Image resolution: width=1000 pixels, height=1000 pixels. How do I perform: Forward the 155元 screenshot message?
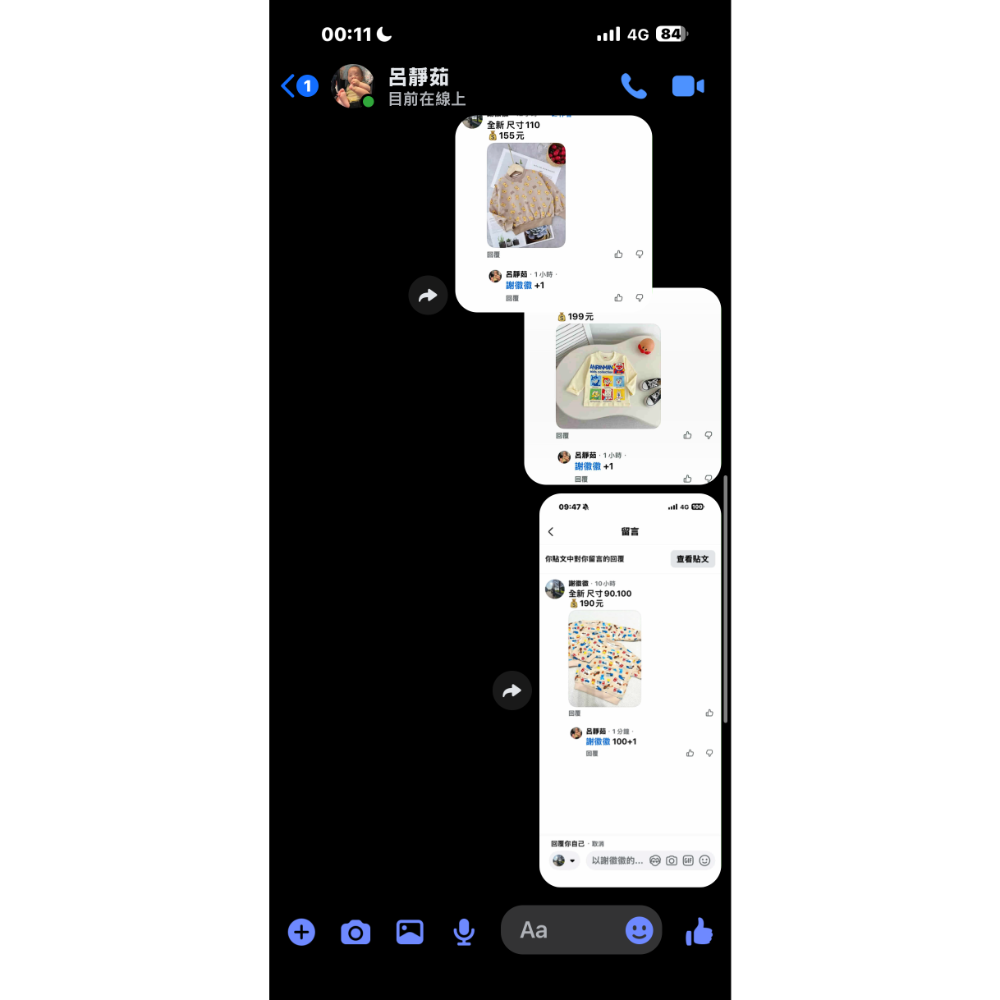pyautogui.click(x=428, y=296)
